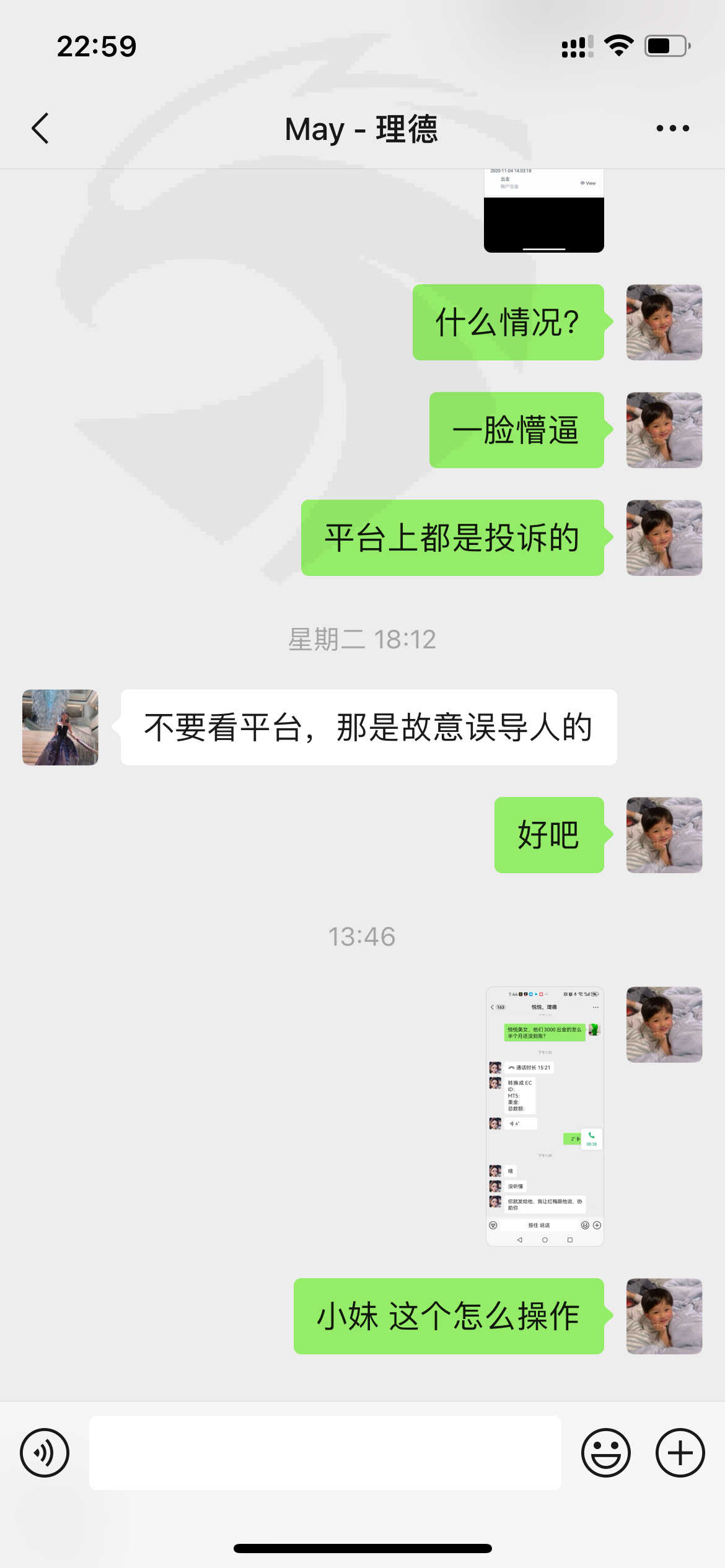Viewport: 725px width, 1568px height.
Task: Open the partially visible withdrawal screenshot
Action: pos(544,211)
